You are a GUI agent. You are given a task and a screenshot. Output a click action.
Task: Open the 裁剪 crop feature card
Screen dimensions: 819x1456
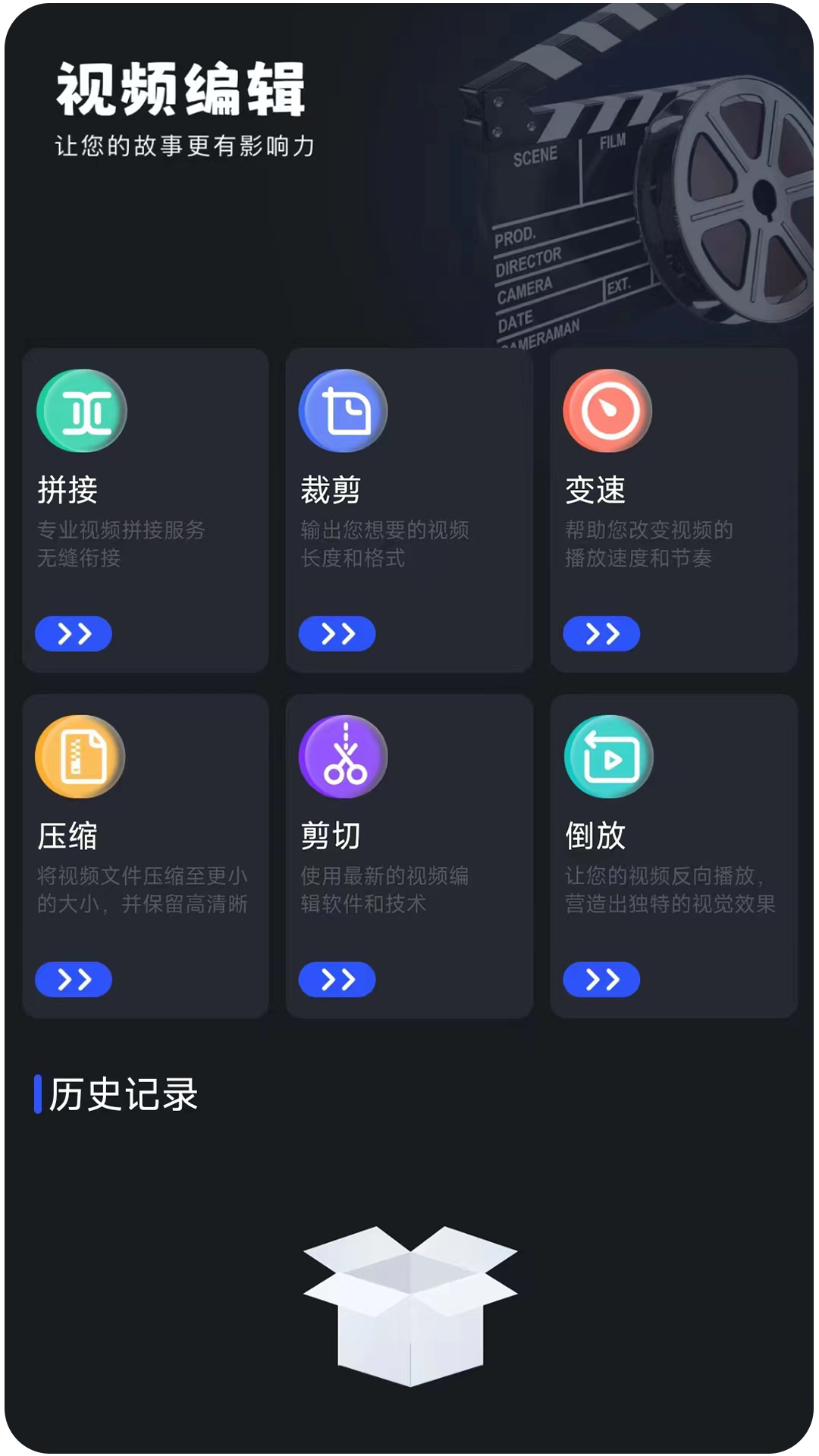click(409, 510)
